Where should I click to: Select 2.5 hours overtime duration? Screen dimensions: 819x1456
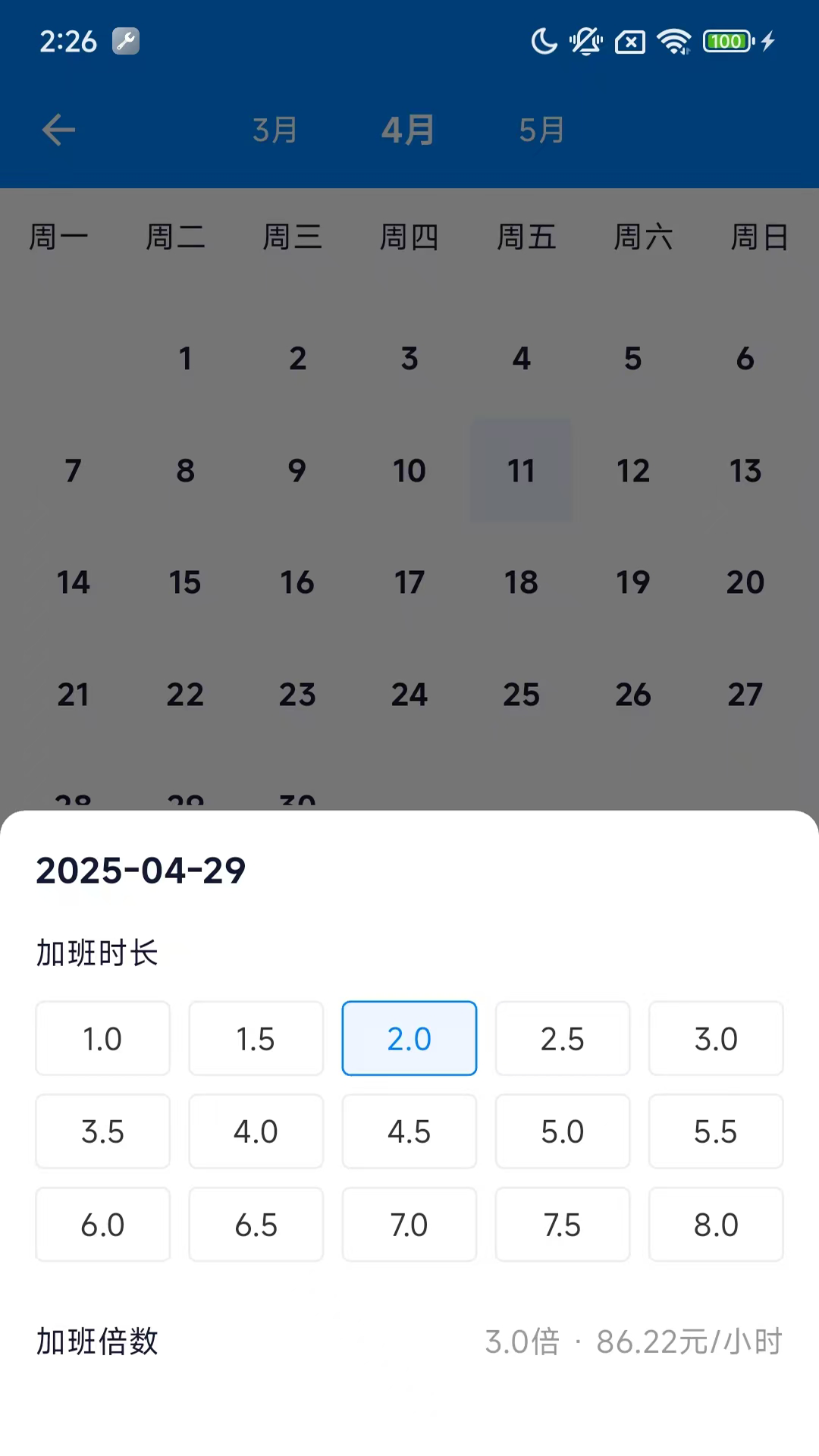[562, 1038]
